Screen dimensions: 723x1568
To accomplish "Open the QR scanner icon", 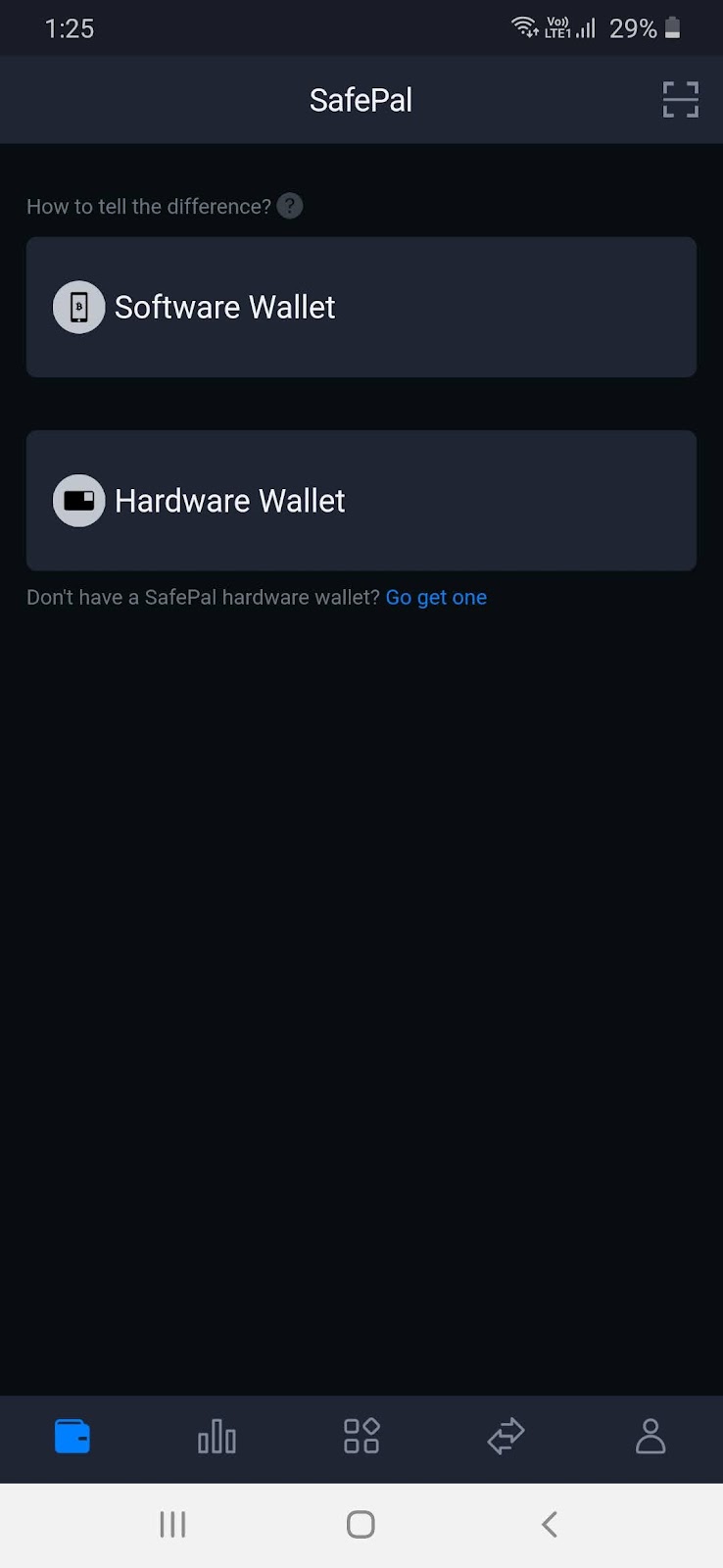I will [681, 100].
